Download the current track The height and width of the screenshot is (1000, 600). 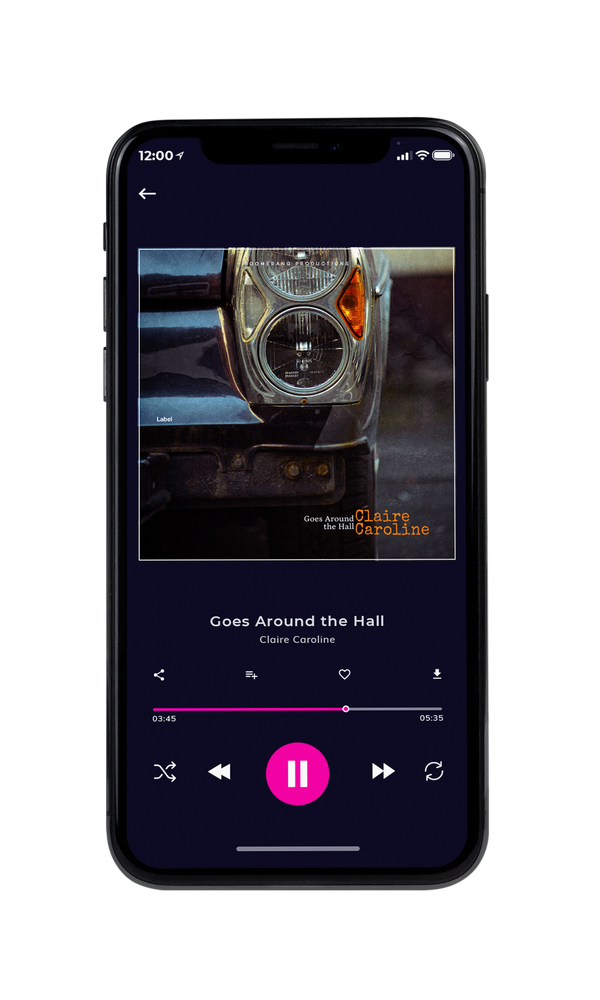[x=437, y=674]
